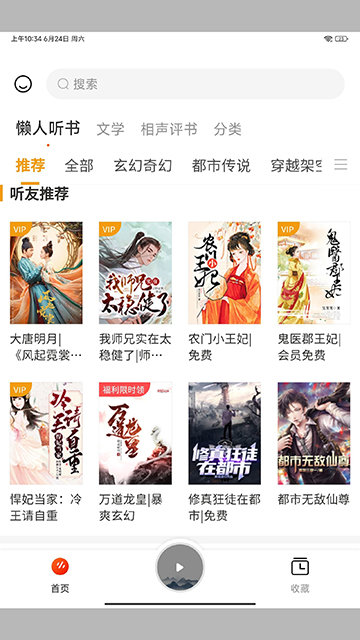Tap the center play button
This screenshot has width=360, height=640.
[x=180, y=567]
